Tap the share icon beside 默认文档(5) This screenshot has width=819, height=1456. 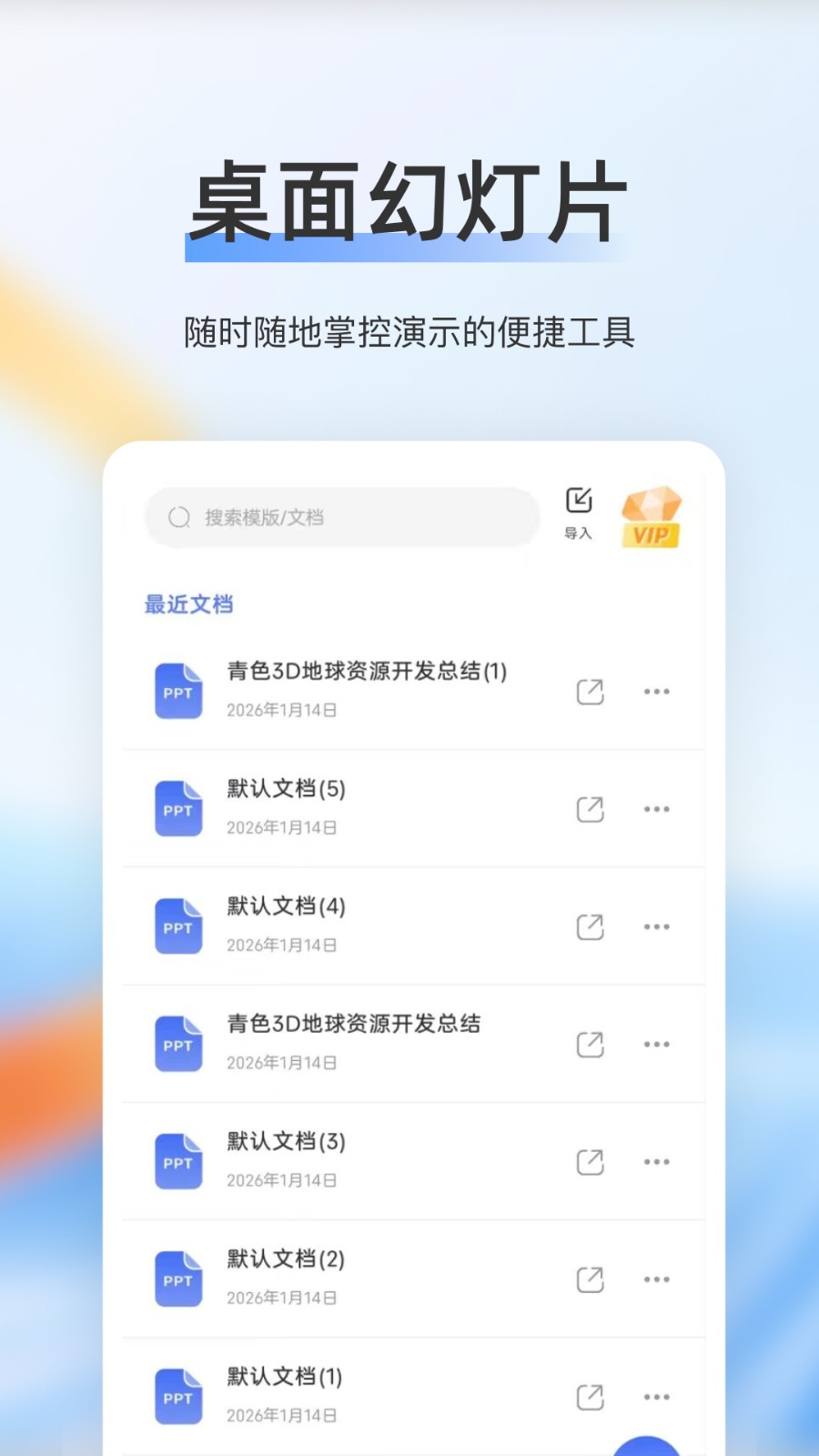(x=591, y=808)
